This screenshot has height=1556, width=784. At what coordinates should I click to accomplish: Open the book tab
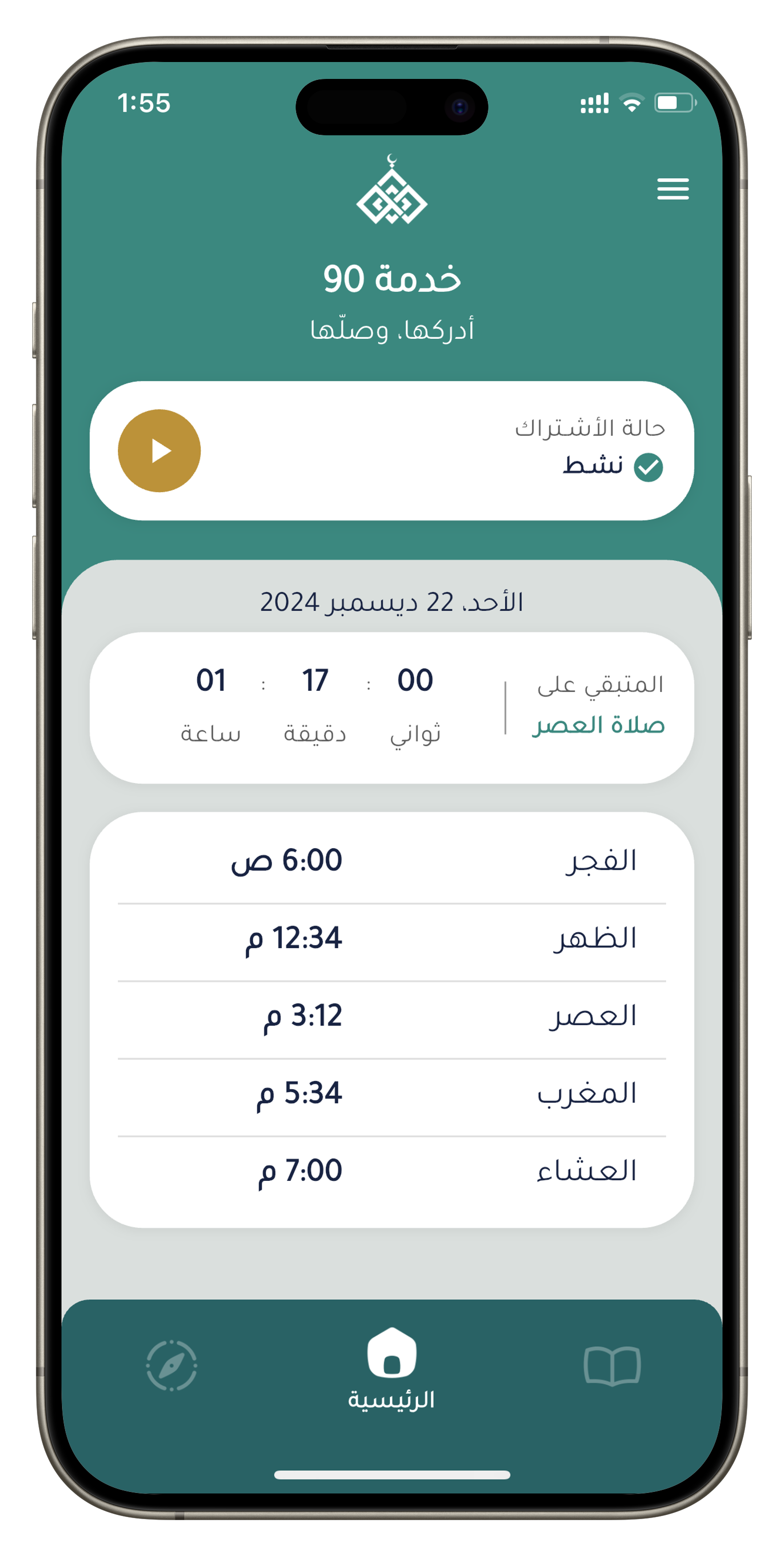[612, 1365]
